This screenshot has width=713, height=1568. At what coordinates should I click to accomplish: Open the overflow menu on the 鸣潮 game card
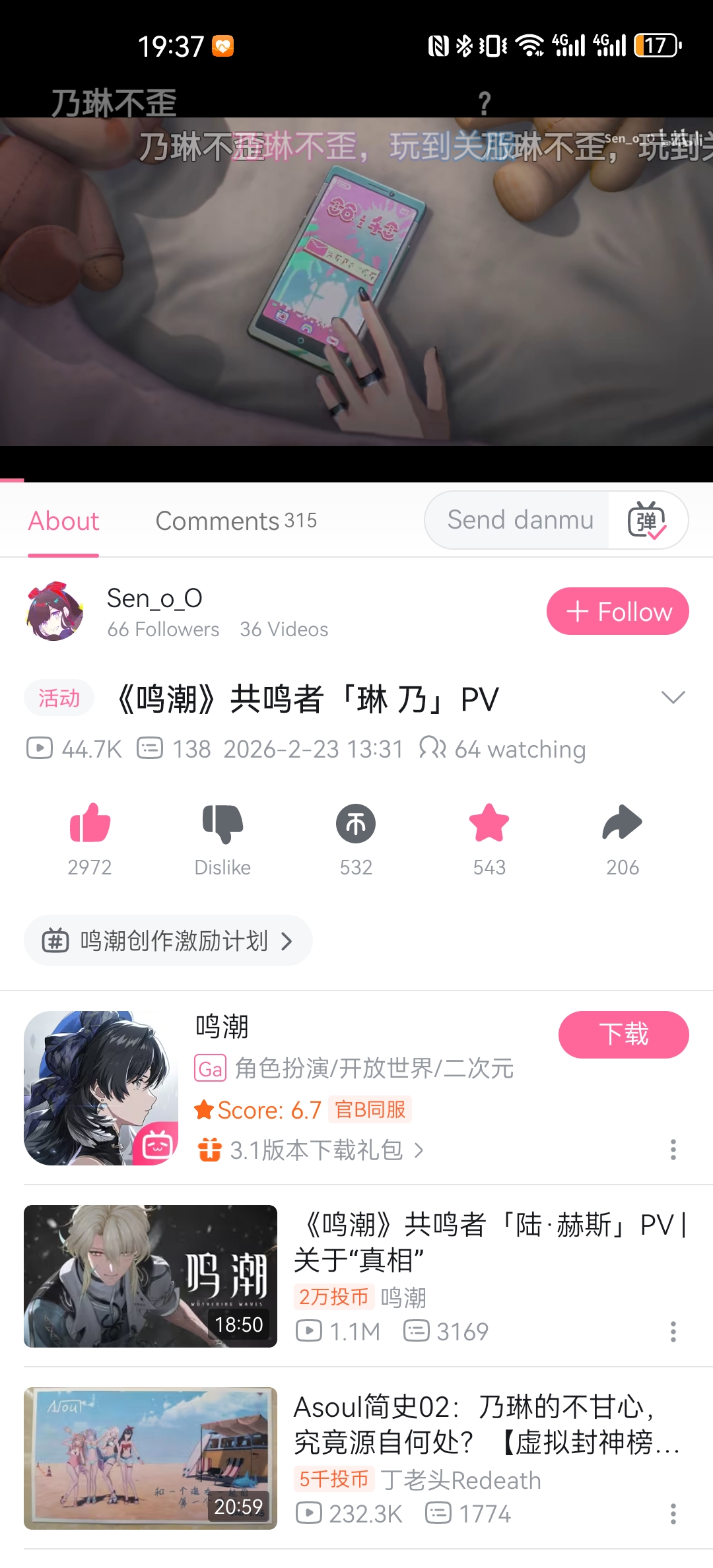pyautogui.click(x=673, y=1150)
